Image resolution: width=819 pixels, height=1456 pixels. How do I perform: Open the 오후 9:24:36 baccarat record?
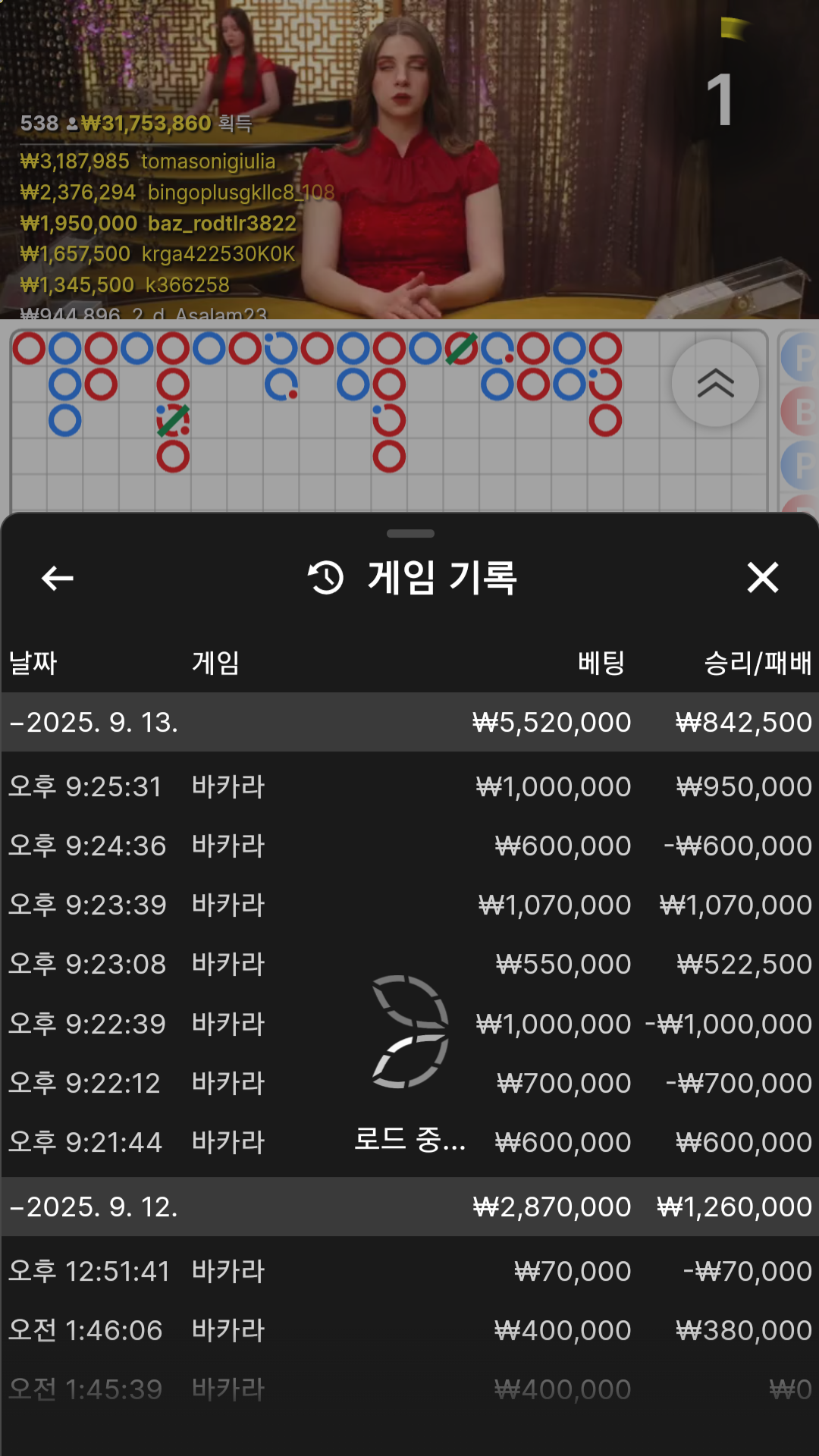pos(409,846)
